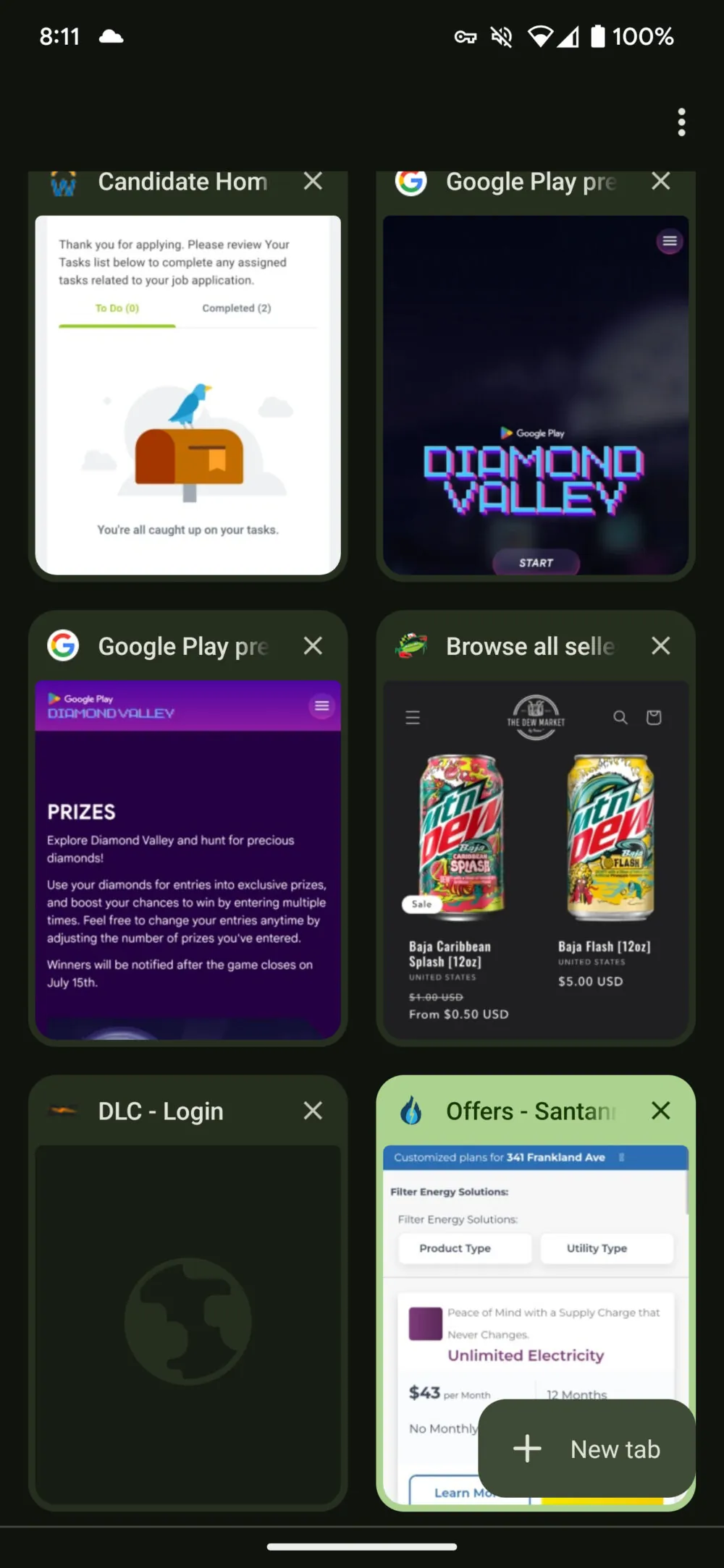Screen dimensions: 724x1568
Task: Open the Google Play tab with the START button
Action: pos(535,394)
